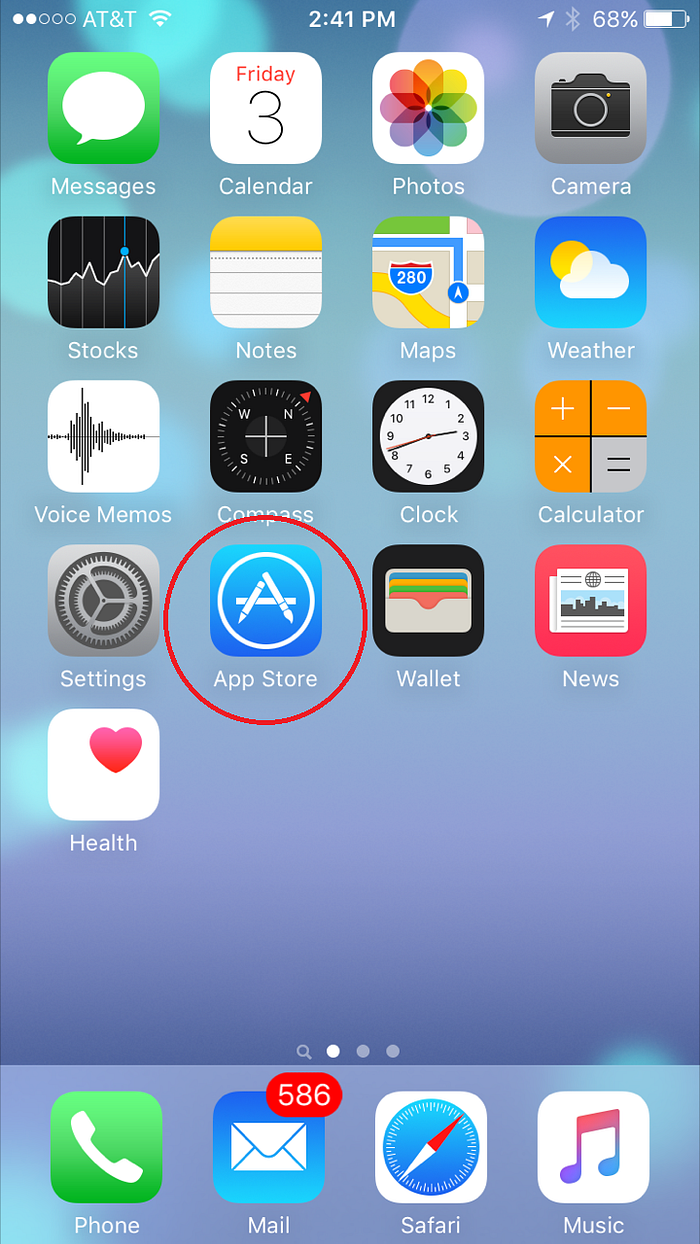This screenshot has width=700, height=1244.
Task: Open the Messages app
Action: 103,108
